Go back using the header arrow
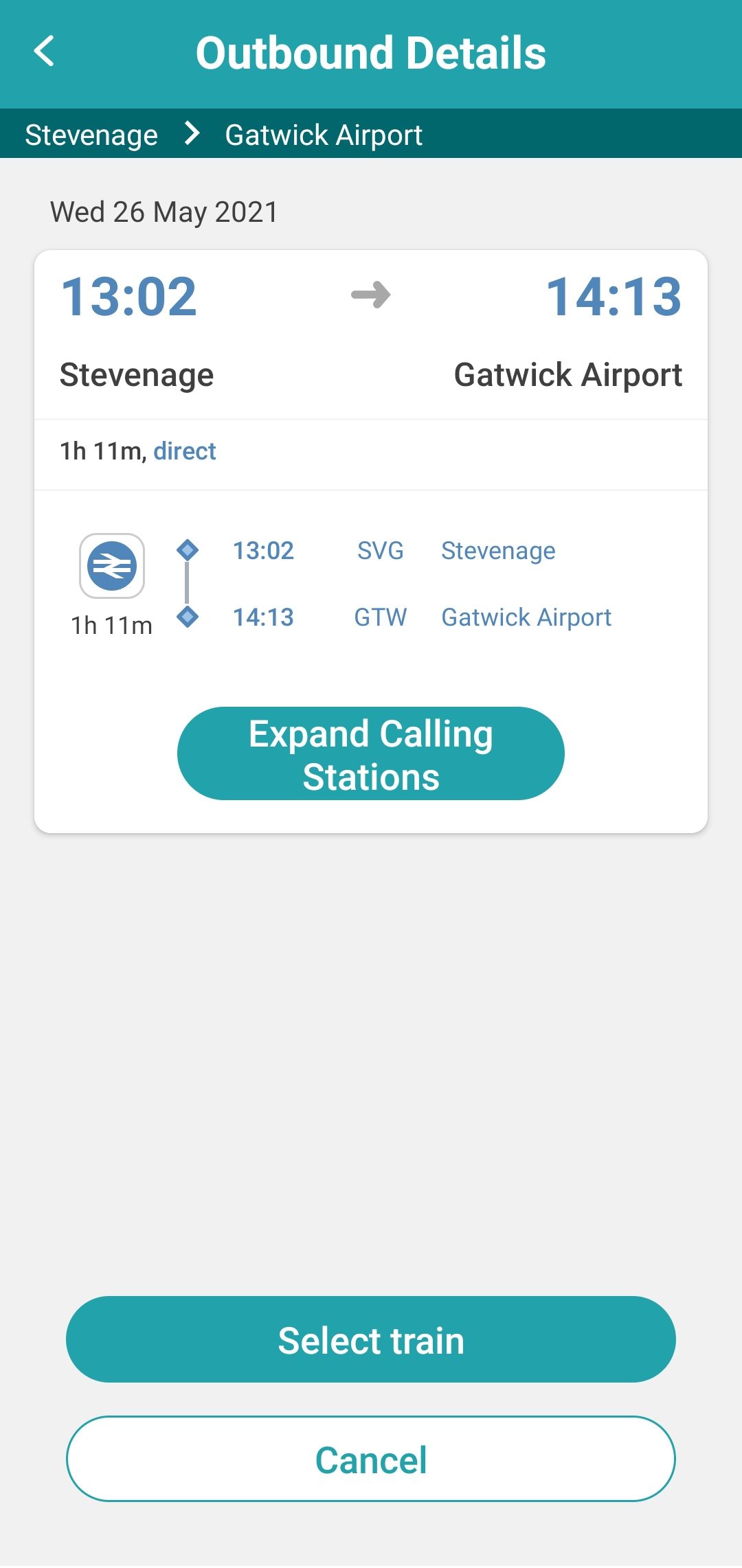This screenshot has height=1568, width=742. pyautogui.click(x=45, y=52)
